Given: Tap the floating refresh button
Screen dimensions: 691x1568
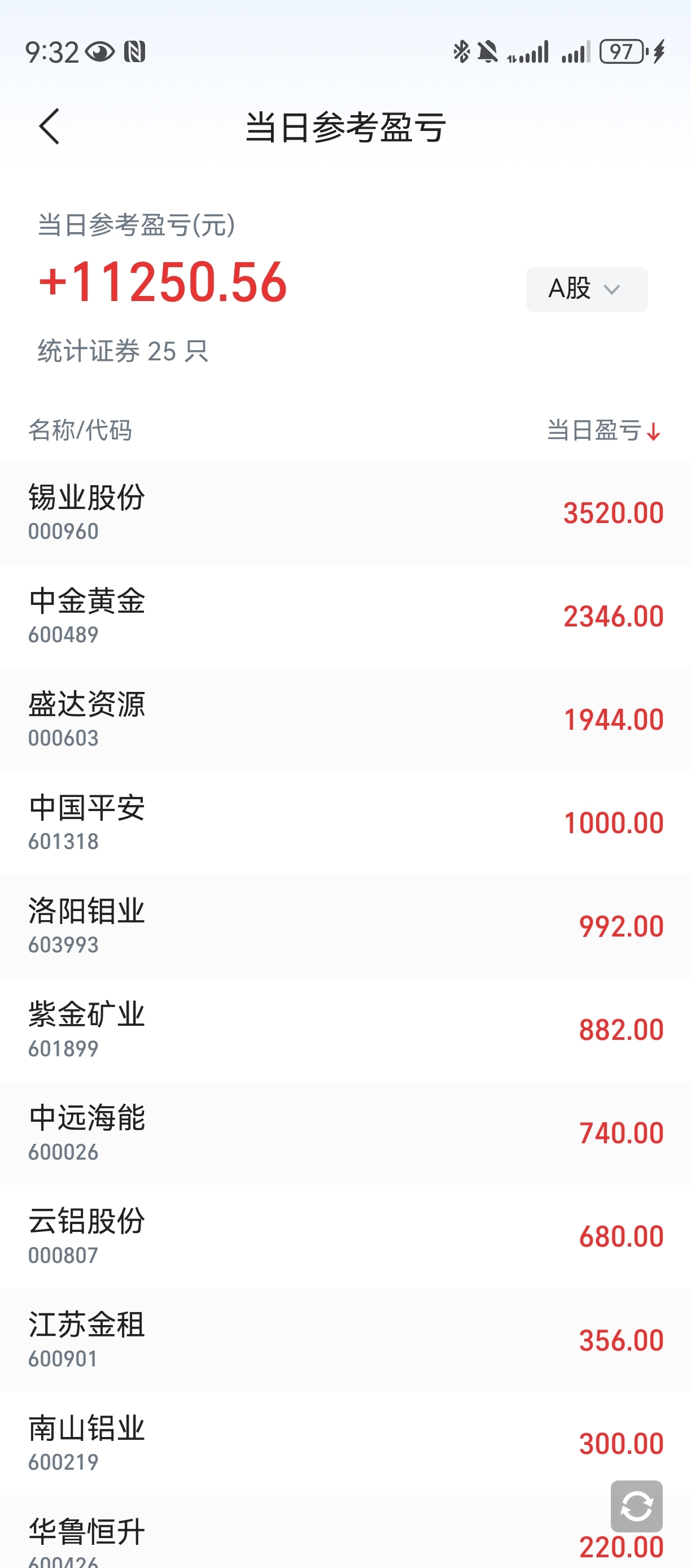Looking at the screenshot, I should 636,1506.
